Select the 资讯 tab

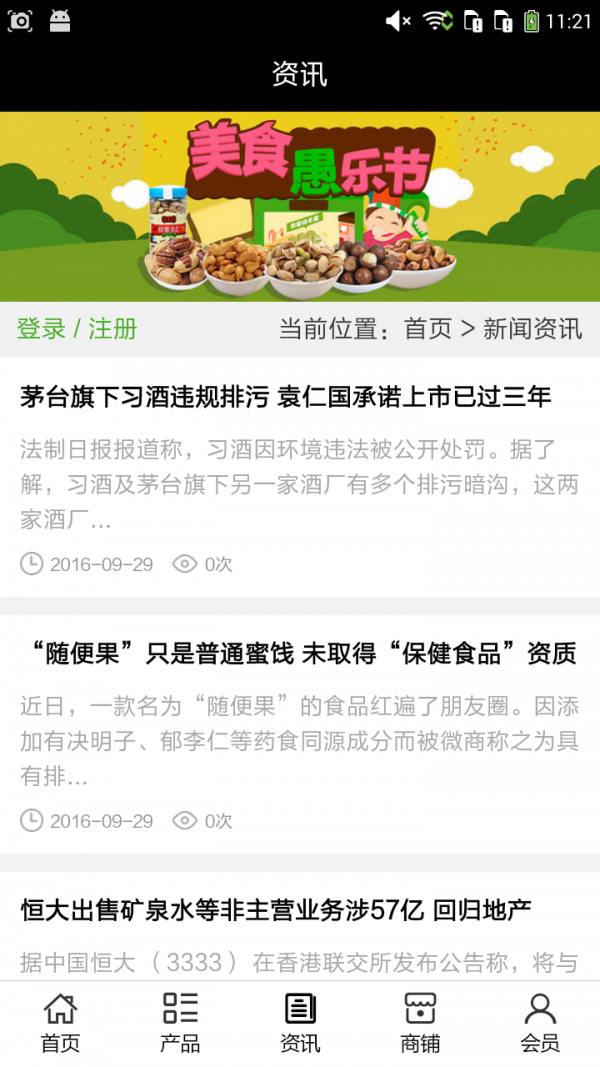(x=300, y=1023)
